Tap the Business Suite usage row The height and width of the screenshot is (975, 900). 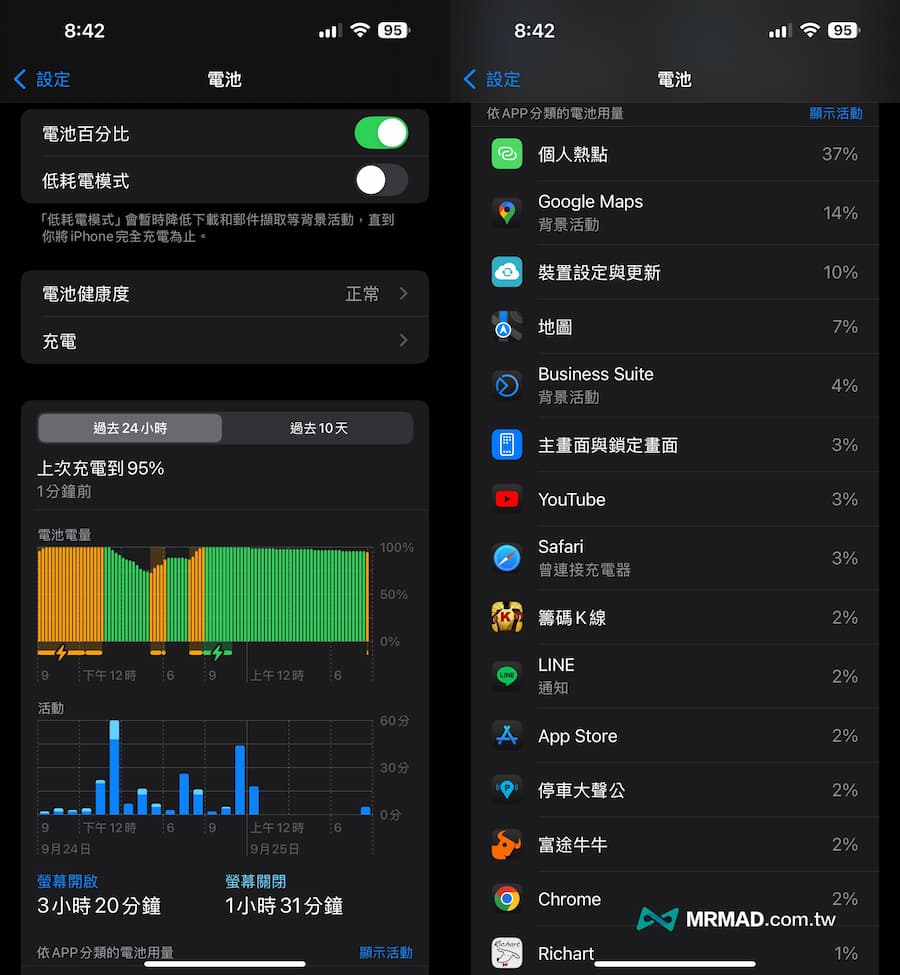(x=675, y=385)
